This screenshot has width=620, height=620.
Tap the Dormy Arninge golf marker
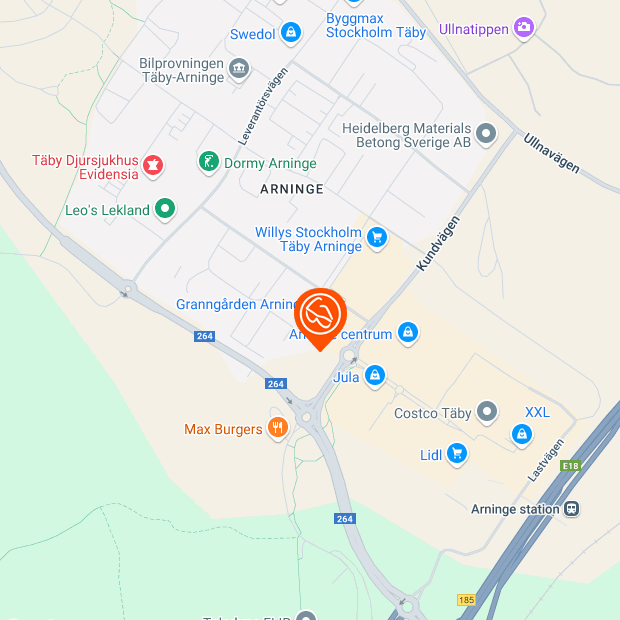(208, 162)
